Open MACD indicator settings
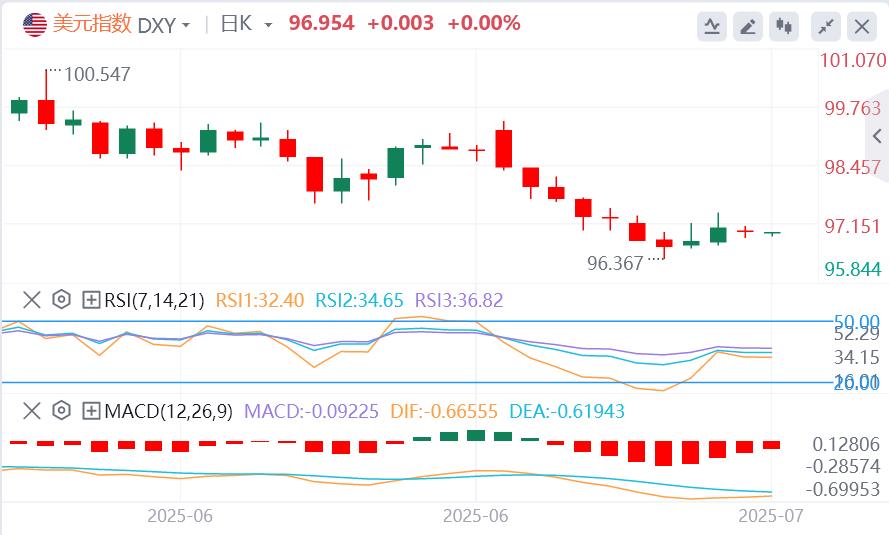Image resolution: width=889 pixels, height=535 pixels. (61, 410)
